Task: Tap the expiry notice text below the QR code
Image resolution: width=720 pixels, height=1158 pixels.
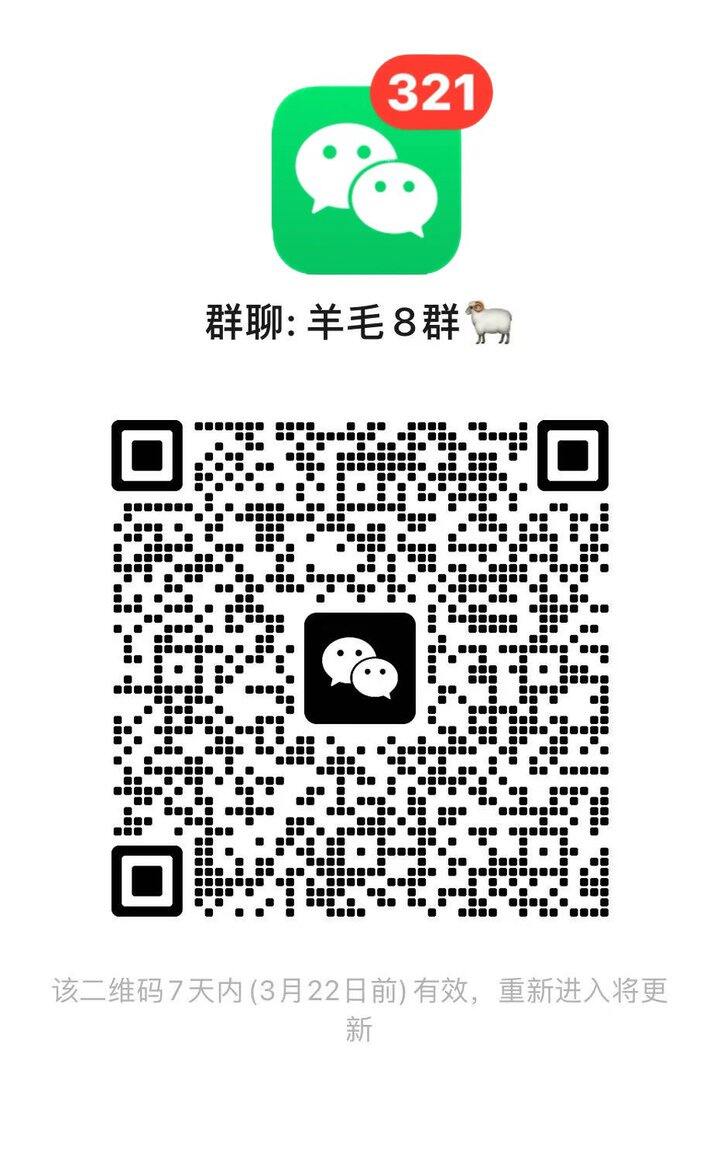Action: [x=360, y=990]
